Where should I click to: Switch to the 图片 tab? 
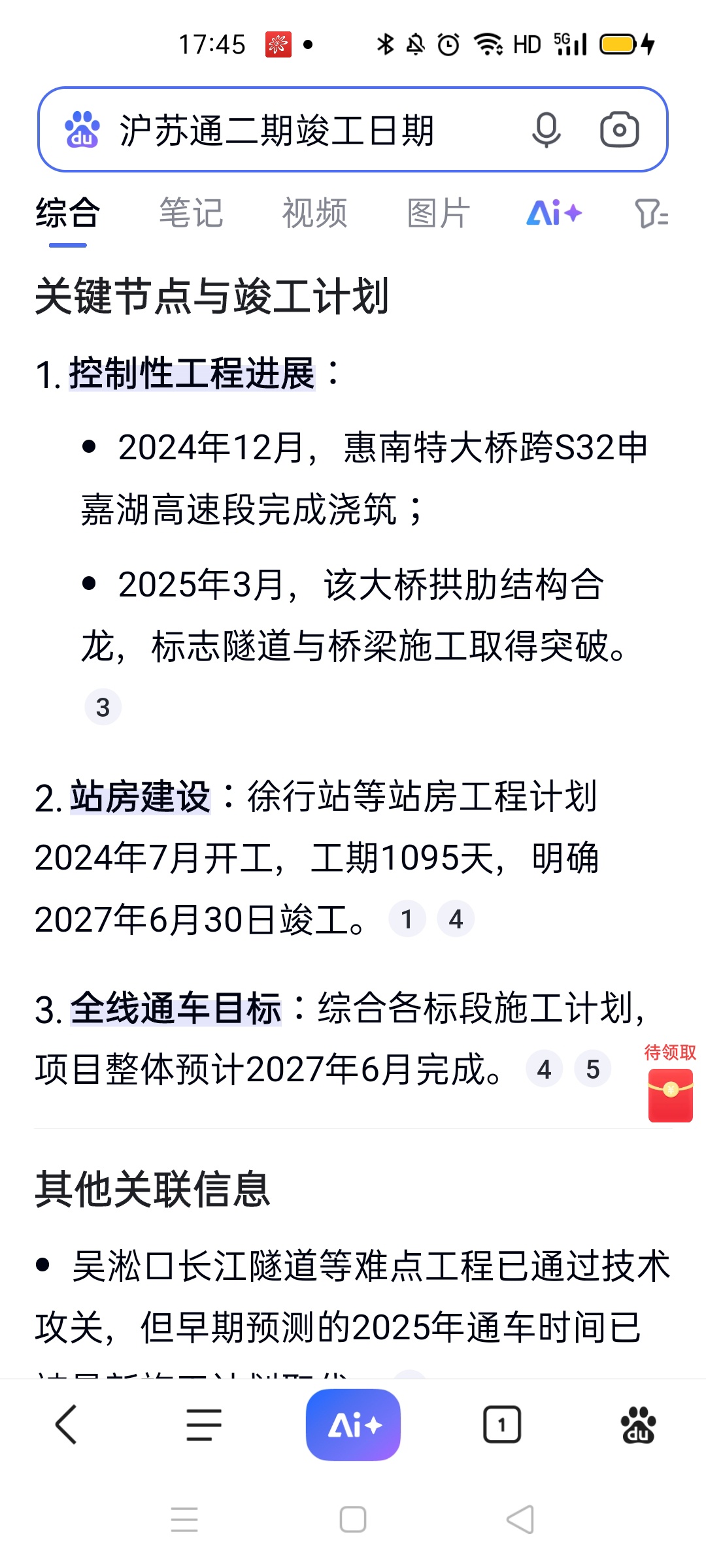click(x=438, y=214)
